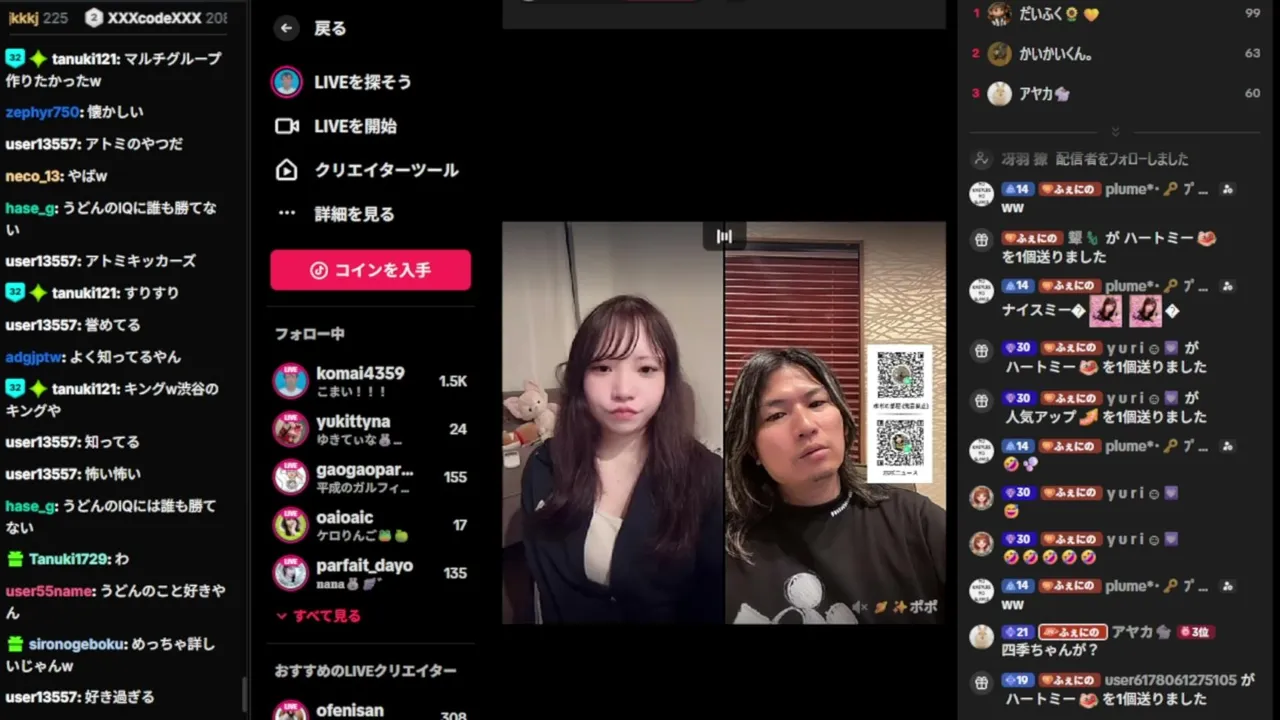Open ofenisan's recommended live
The image size is (1280, 720).
[370, 711]
